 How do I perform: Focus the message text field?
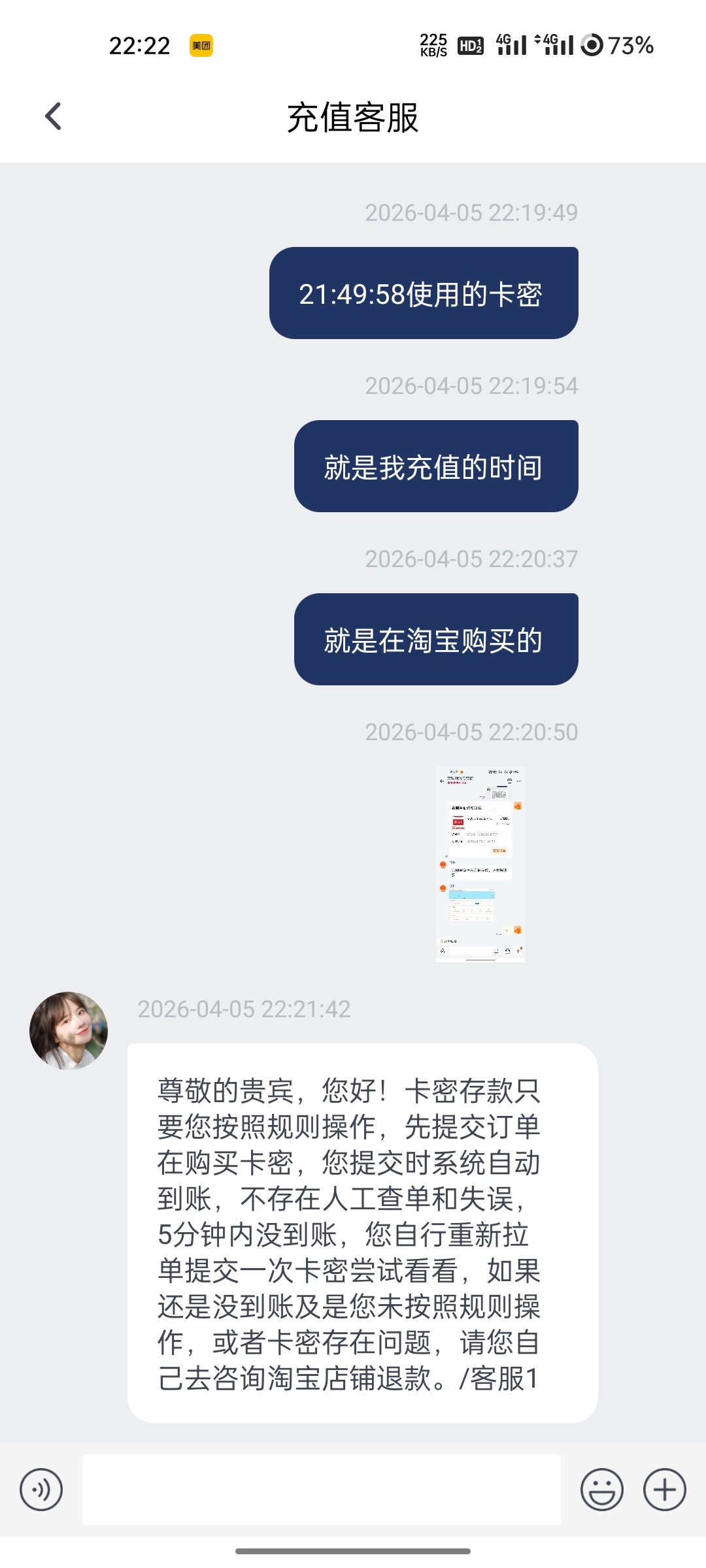[321, 1490]
